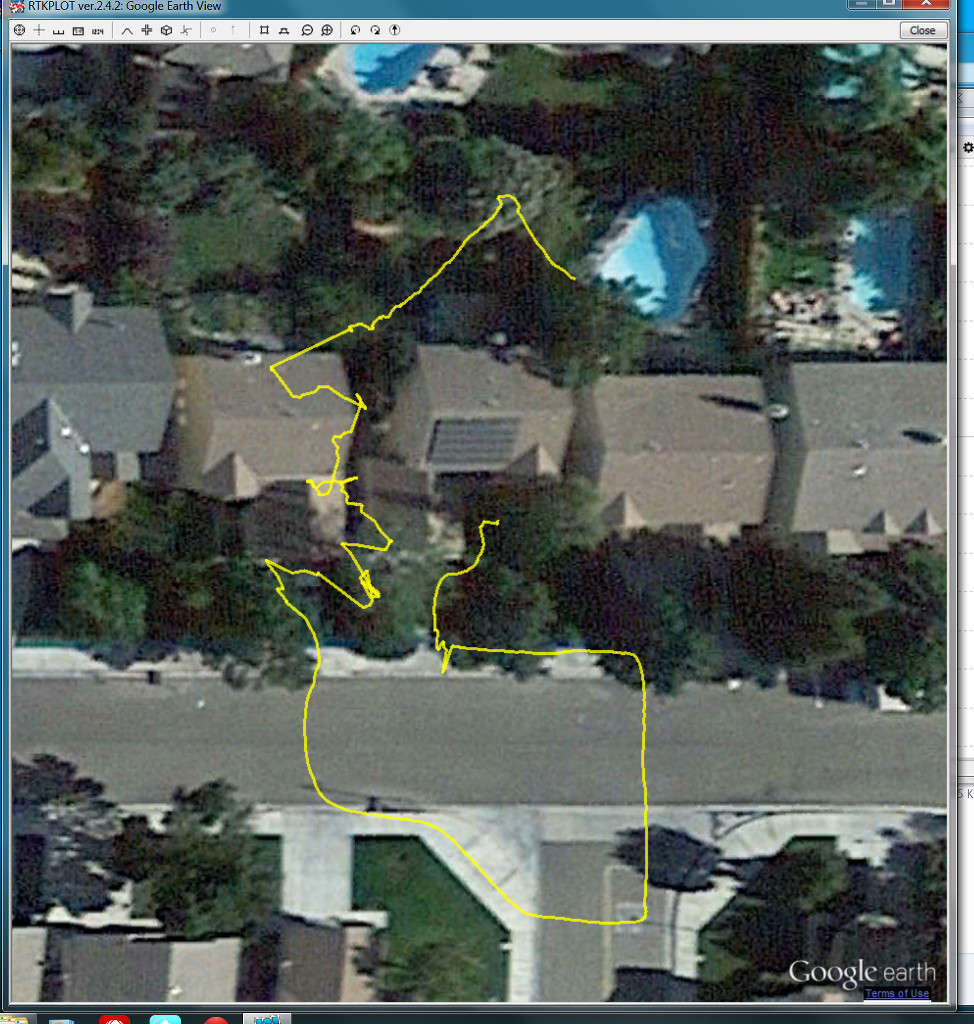The image size is (974, 1024).
Task: Zoom out using the minus magnifier icon
Action: point(307,30)
